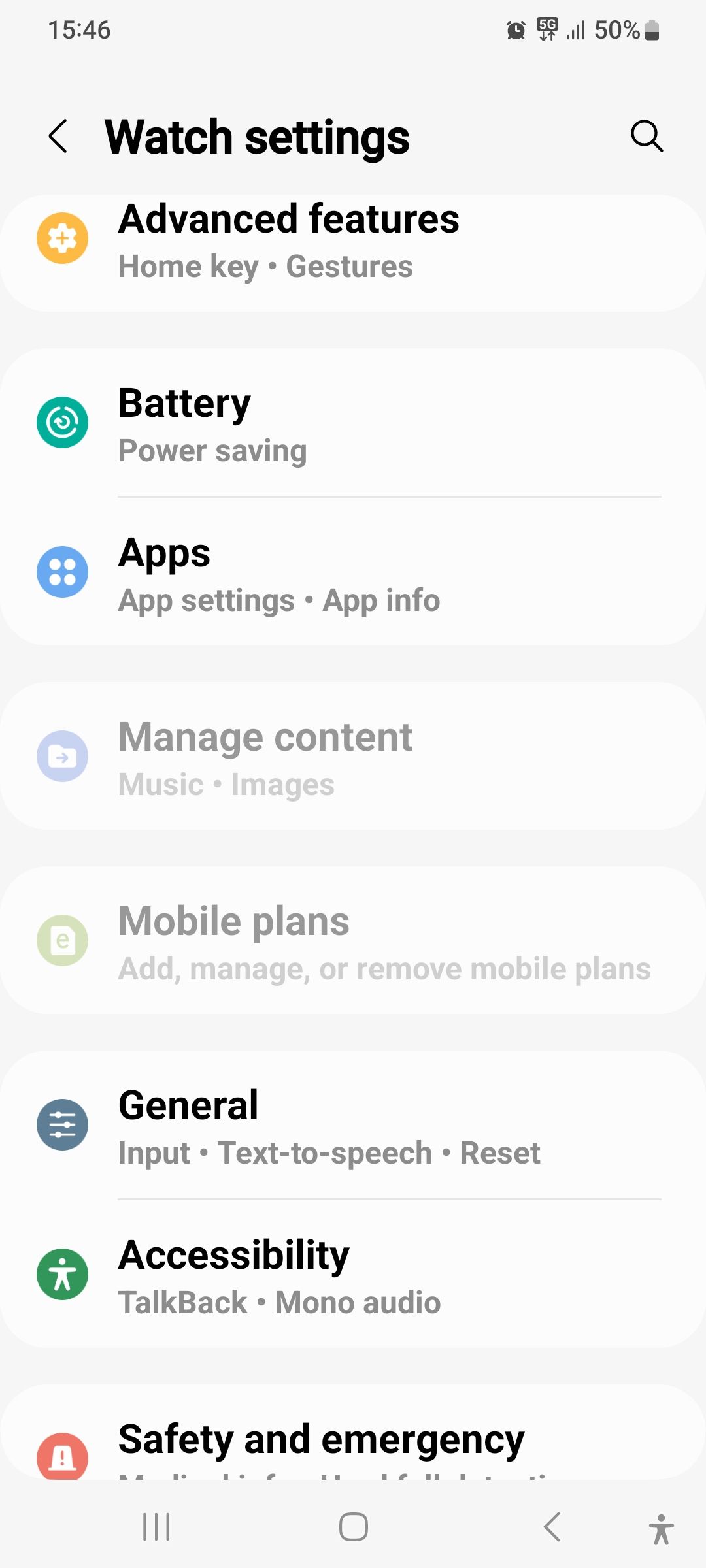This screenshot has height=1568, width=706.
Task: Open search in Watch settings
Action: [x=646, y=137]
